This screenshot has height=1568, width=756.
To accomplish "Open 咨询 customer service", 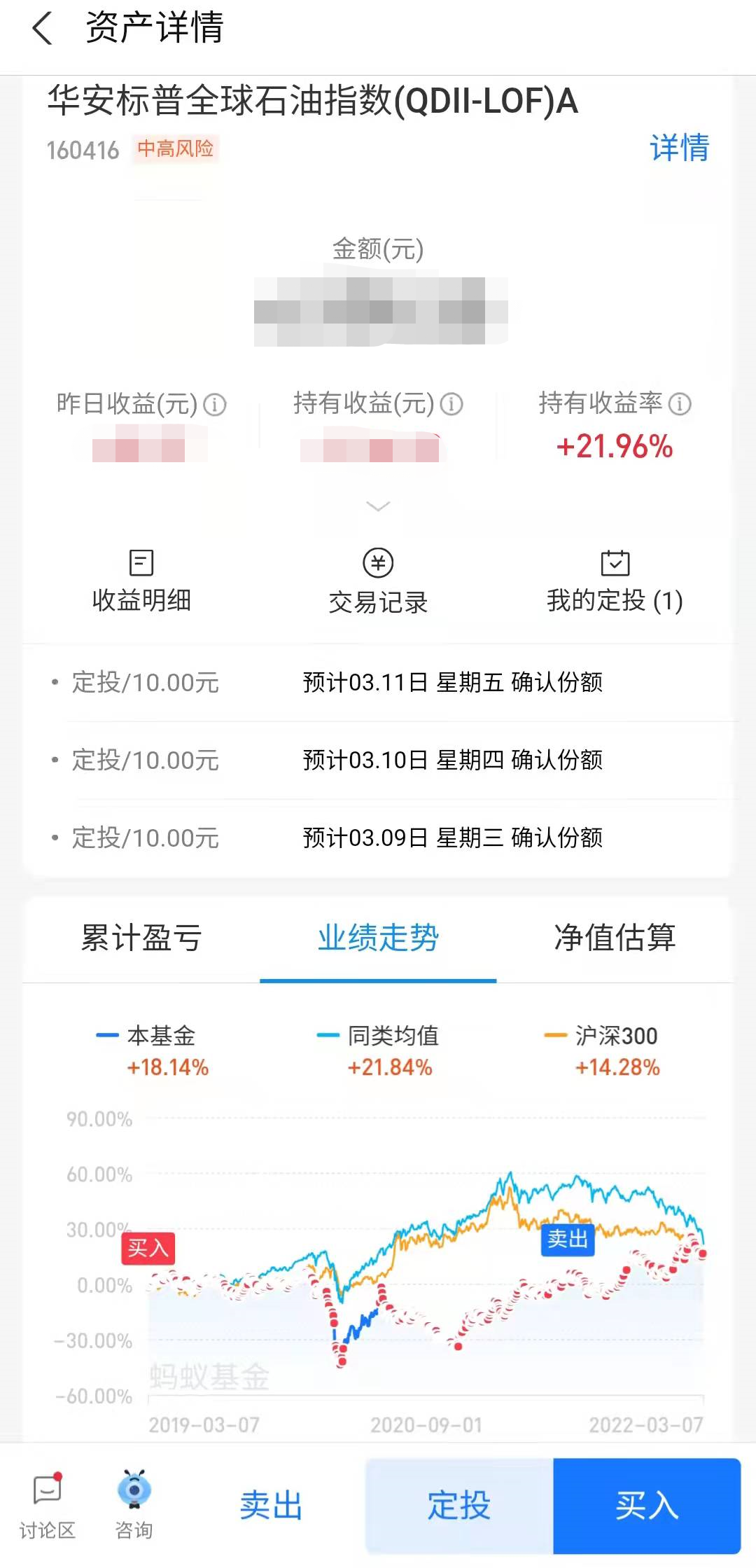I will [134, 1506].
